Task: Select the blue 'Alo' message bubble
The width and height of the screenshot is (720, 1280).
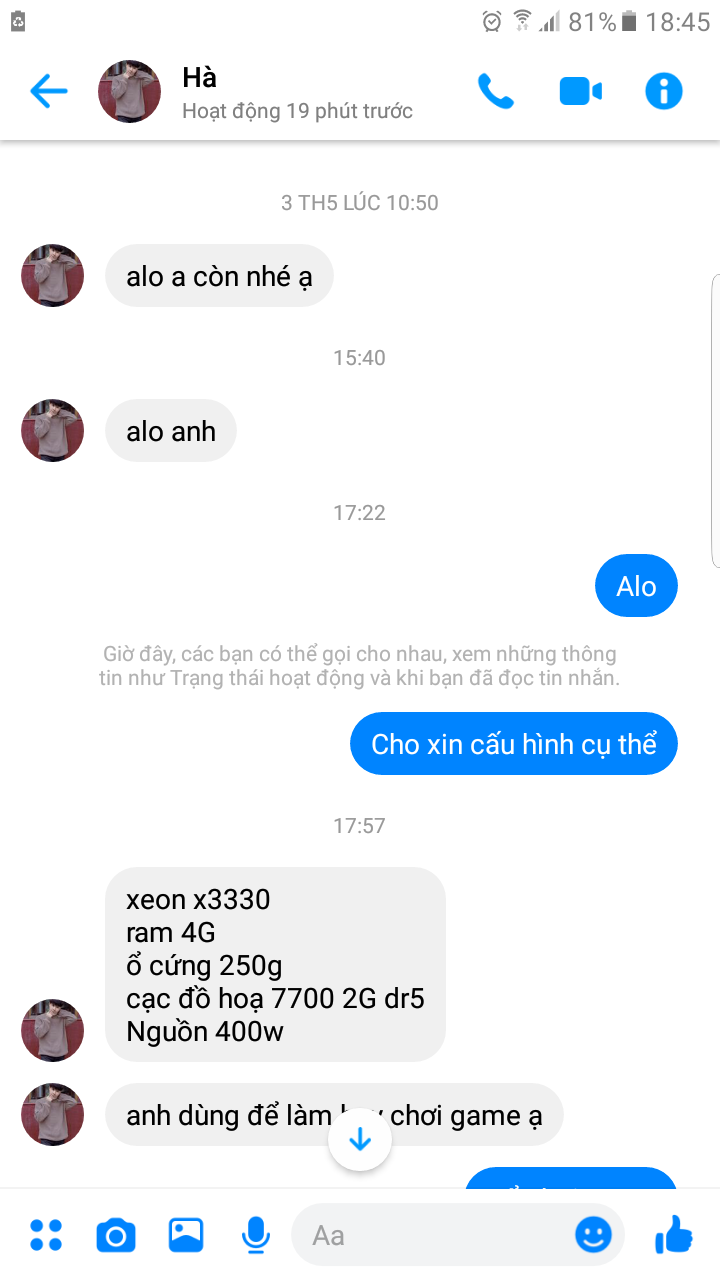Action: click(x=636, y=585)
